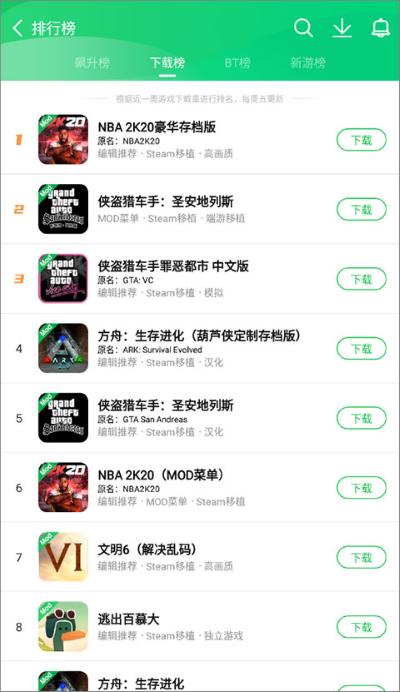Download NBA 2K20豪华存档版

point(362,140)
